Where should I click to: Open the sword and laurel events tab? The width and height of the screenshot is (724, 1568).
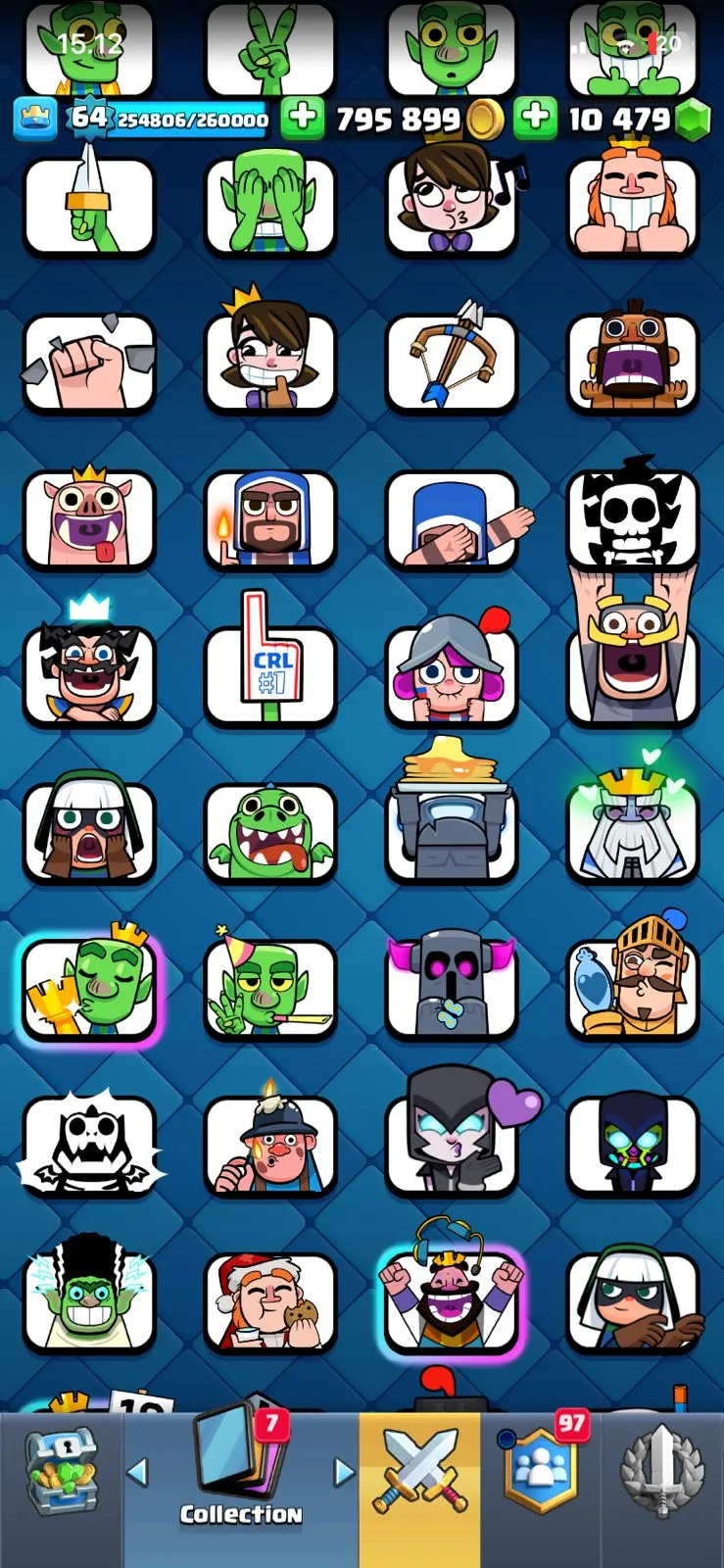[663, 1490]
